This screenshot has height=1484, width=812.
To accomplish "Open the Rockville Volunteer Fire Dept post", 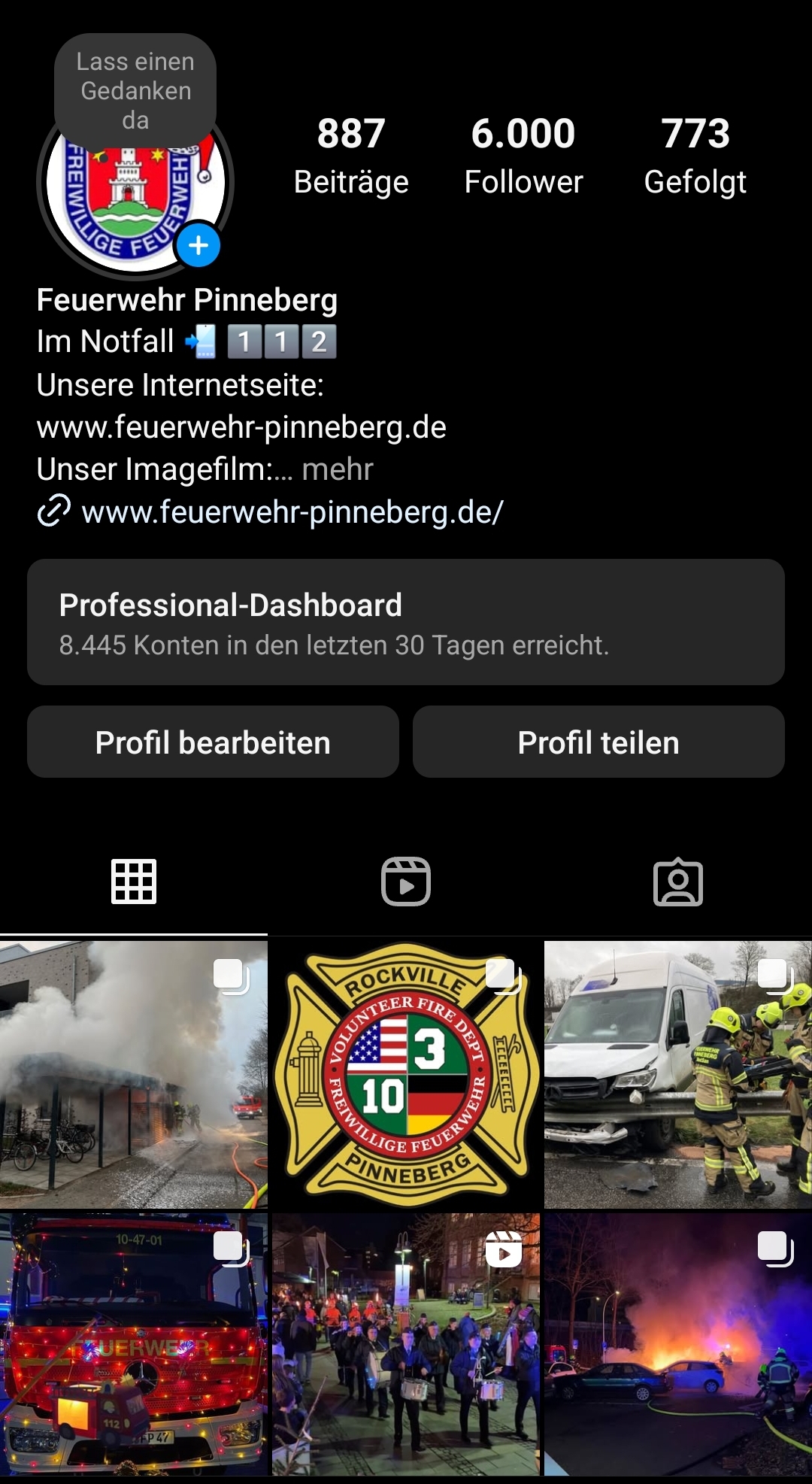I will (406, 1074).
